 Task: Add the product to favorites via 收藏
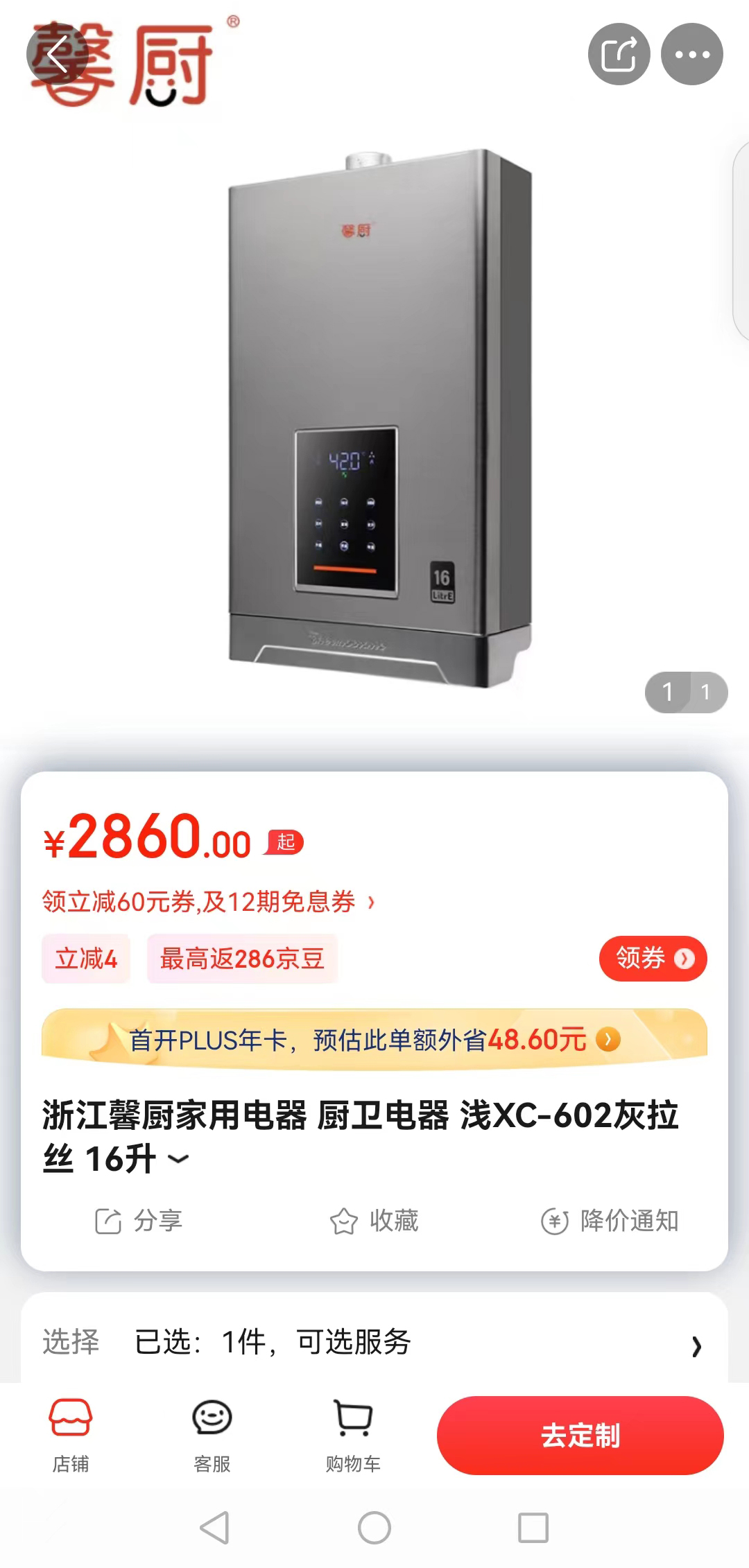(x=374, y=1221)
